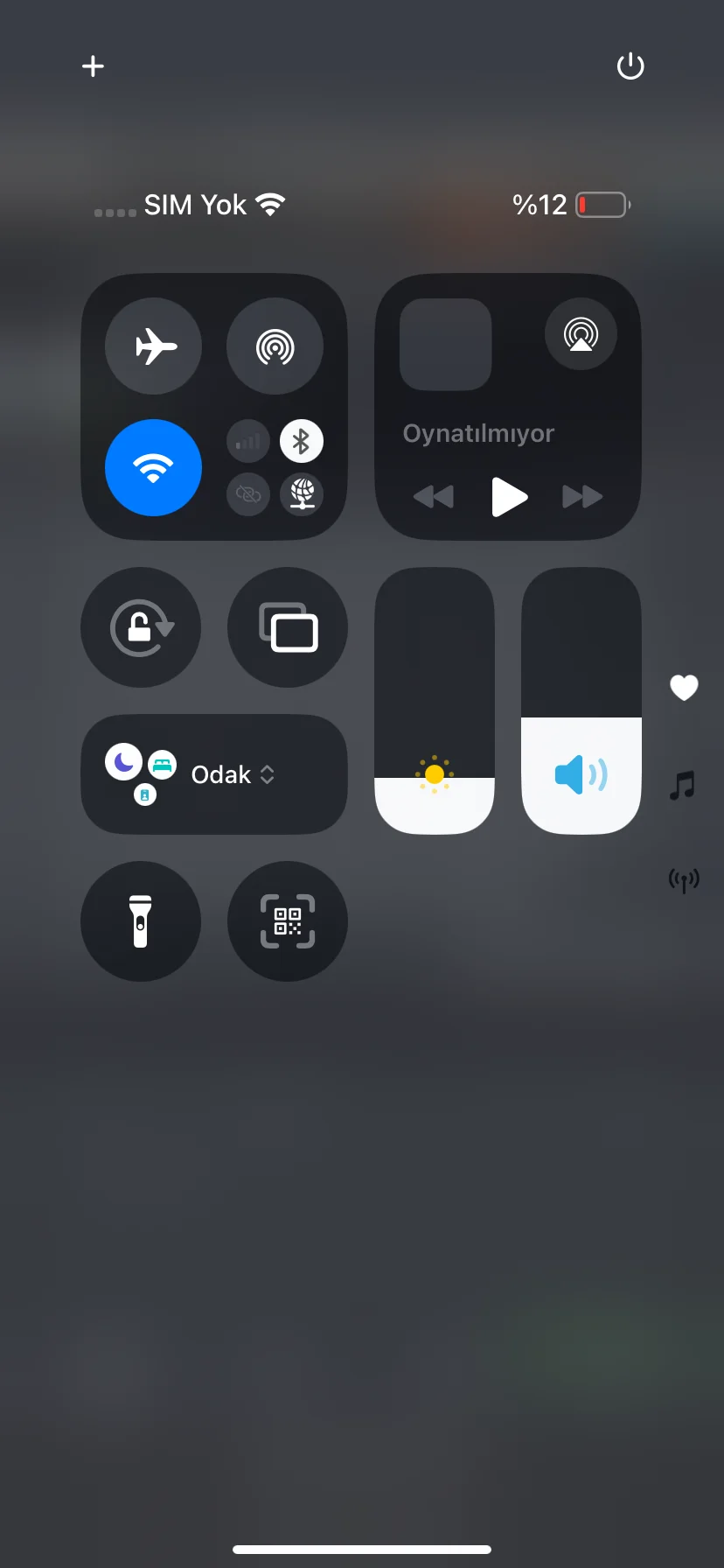Screen dimensions: 724x1568
Task: Open screen mirroring
Action: 288,627
